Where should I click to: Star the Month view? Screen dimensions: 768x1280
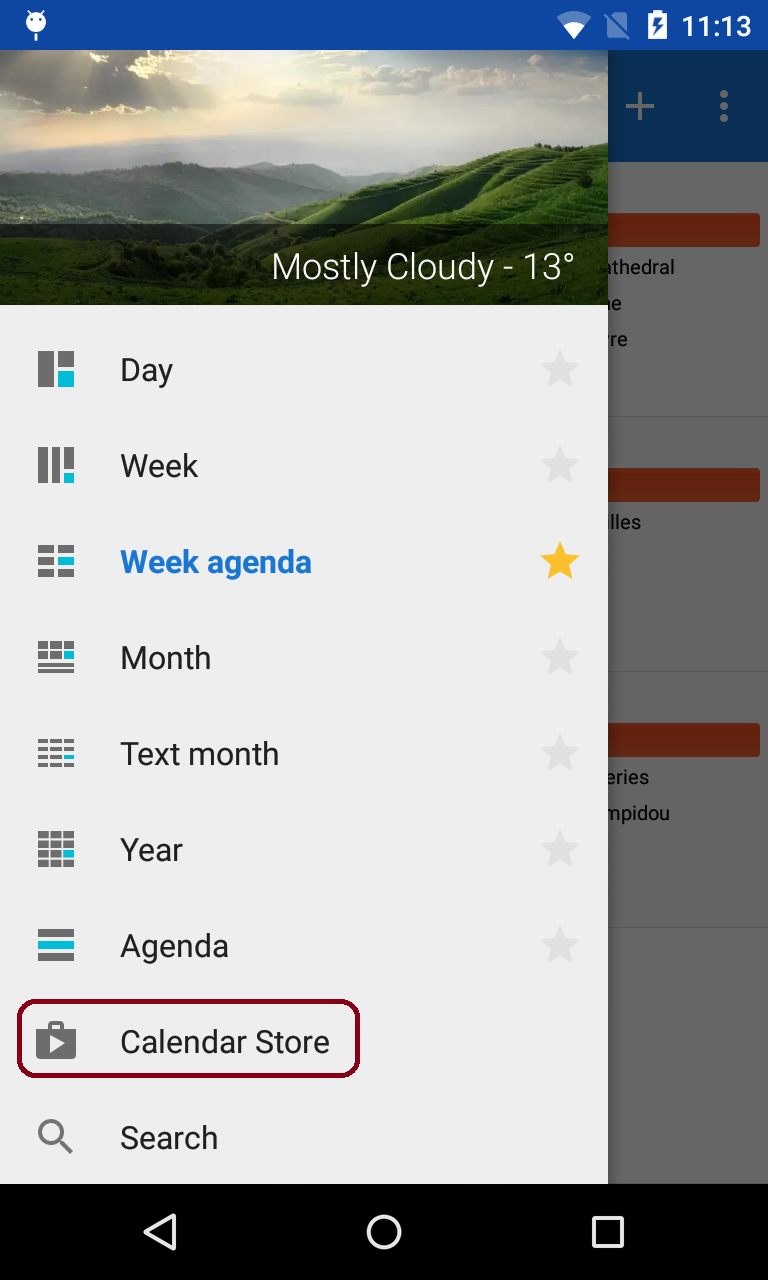pos(560,658)
